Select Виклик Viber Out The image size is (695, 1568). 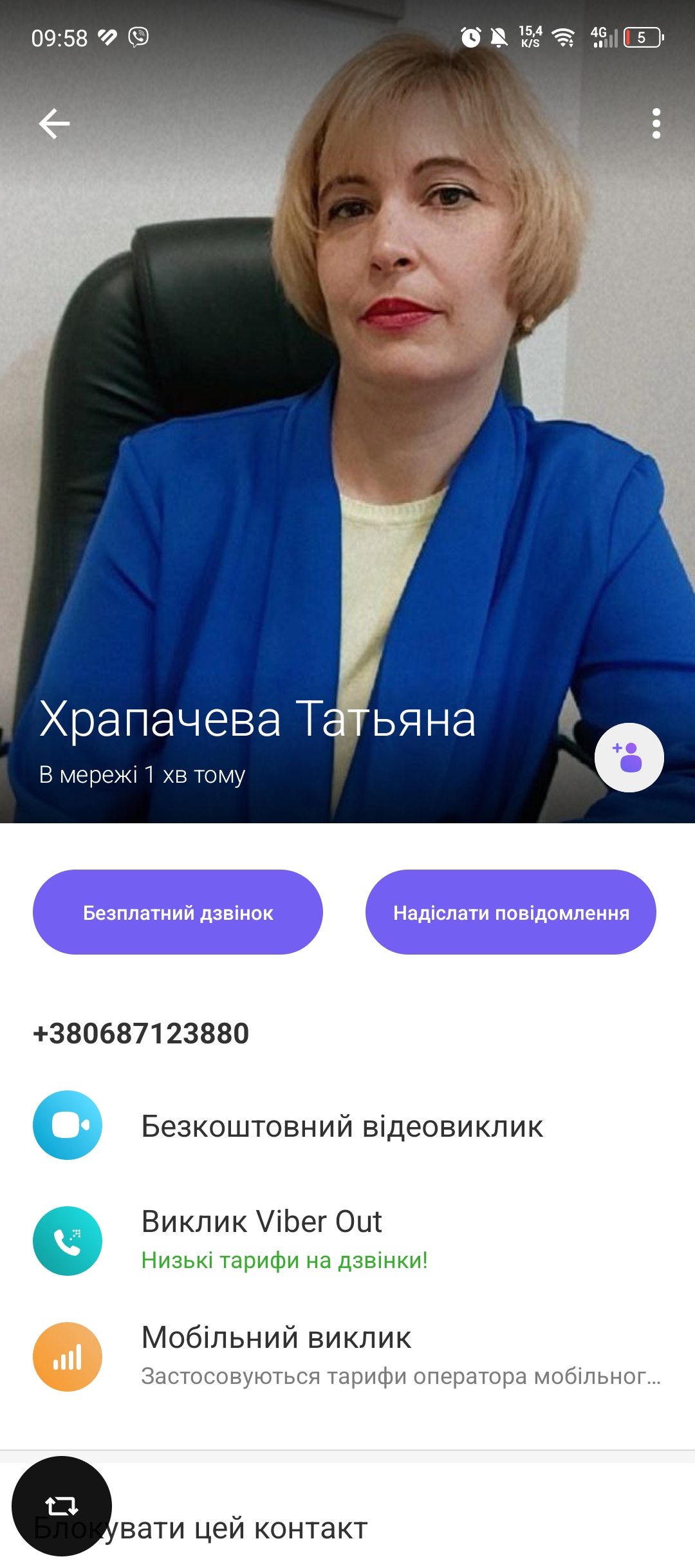coord(347,1240)
